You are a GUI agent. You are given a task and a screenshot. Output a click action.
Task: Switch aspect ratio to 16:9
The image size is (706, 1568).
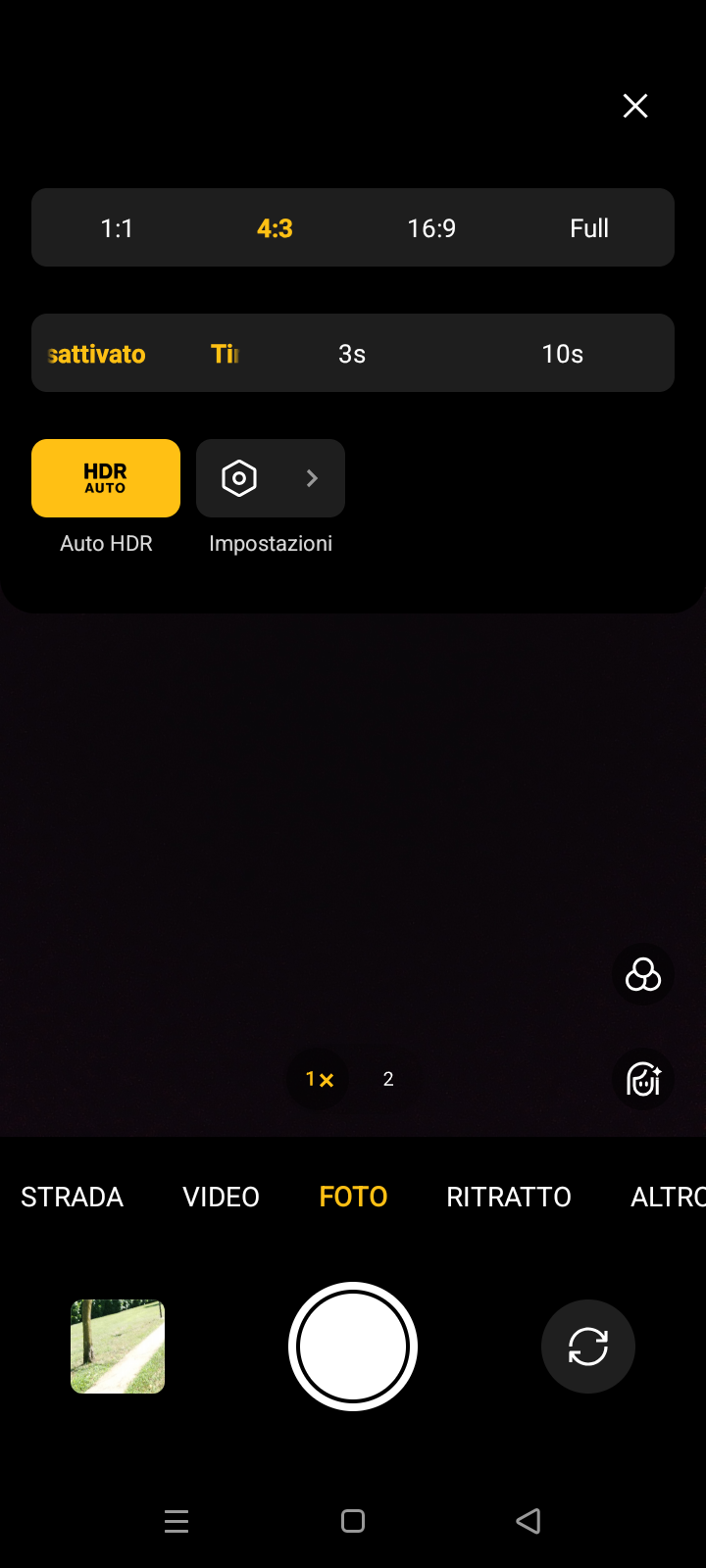pos(431,228)
